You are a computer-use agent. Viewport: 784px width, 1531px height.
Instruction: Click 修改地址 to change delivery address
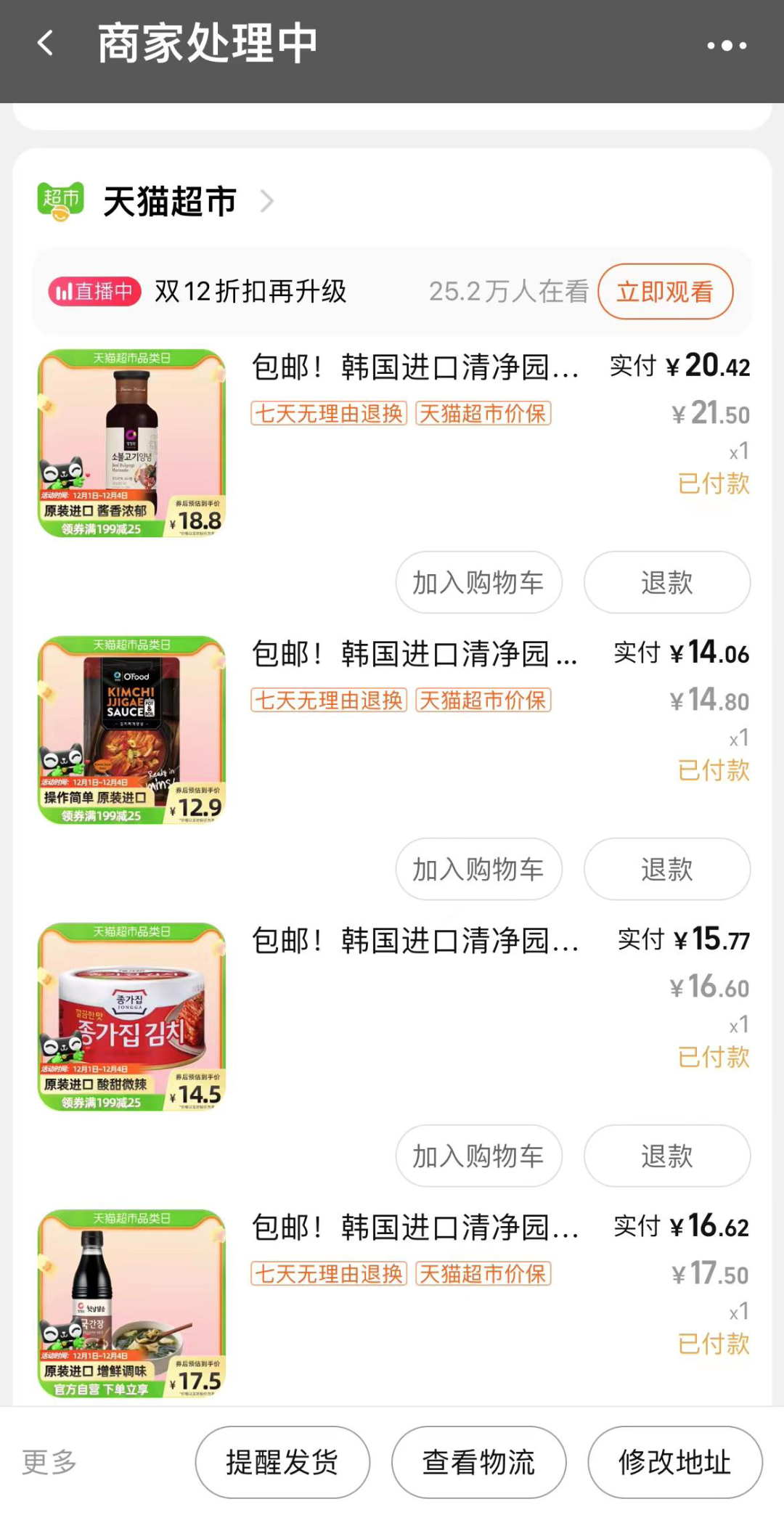(x=674, y=1462)
